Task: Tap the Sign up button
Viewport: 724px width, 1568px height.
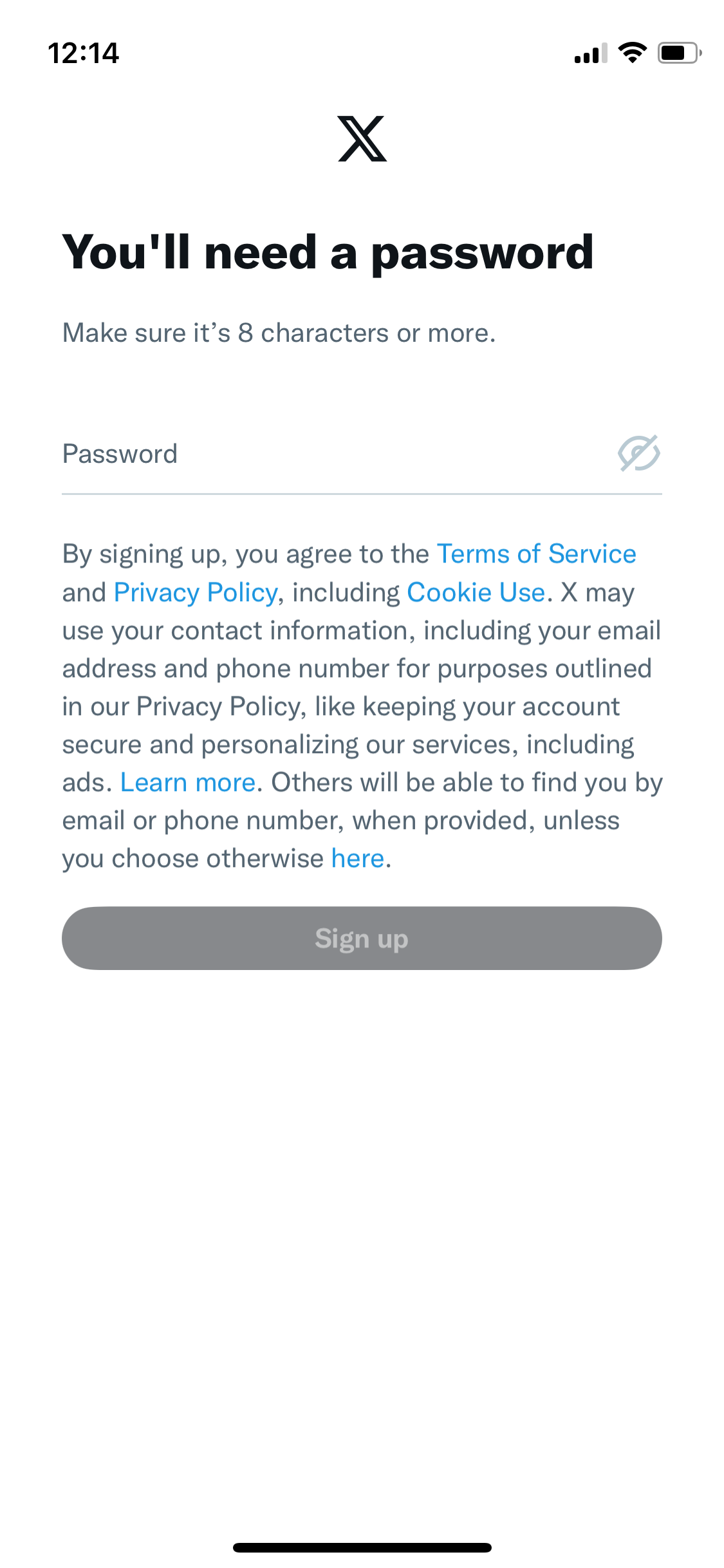Action: pos(362,938)
